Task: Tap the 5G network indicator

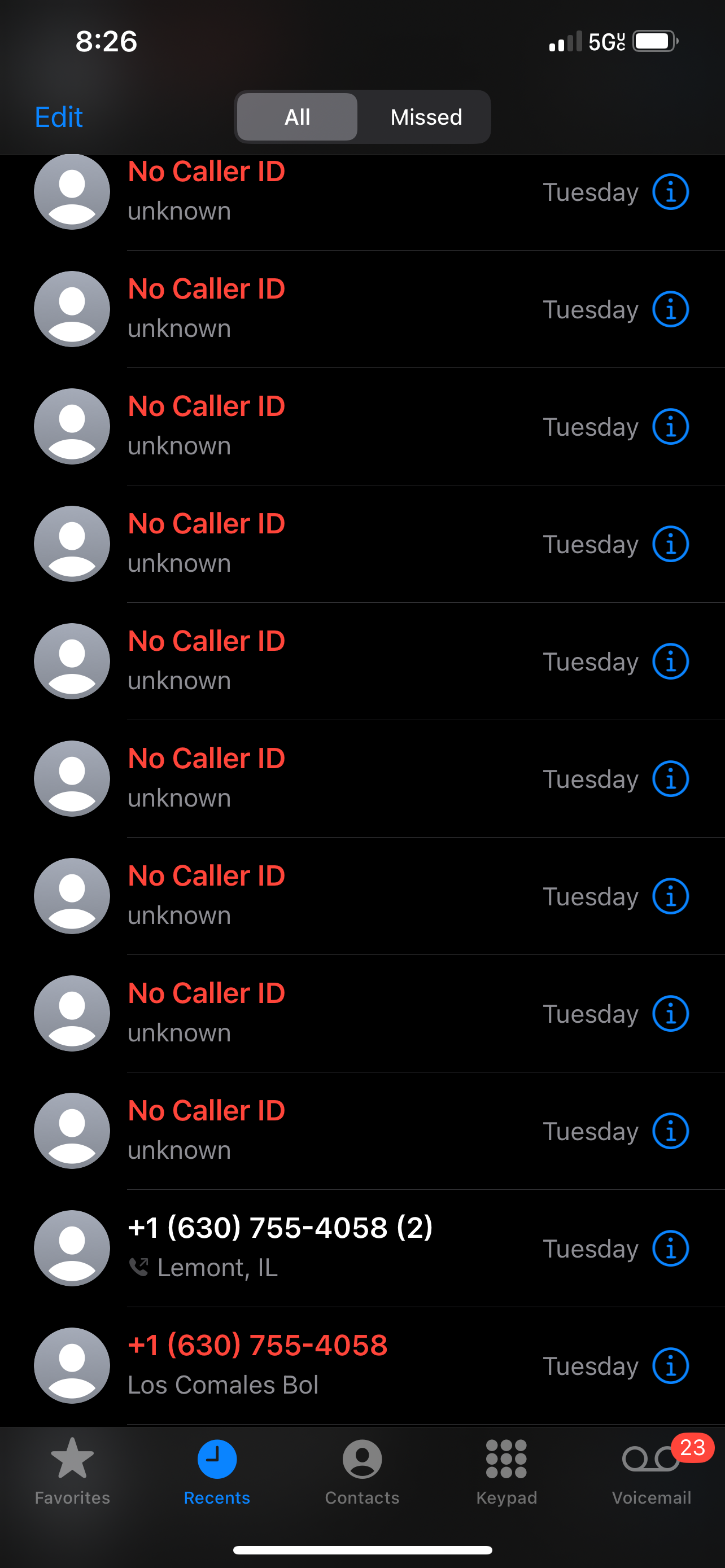Action: [x=607, y=41]
